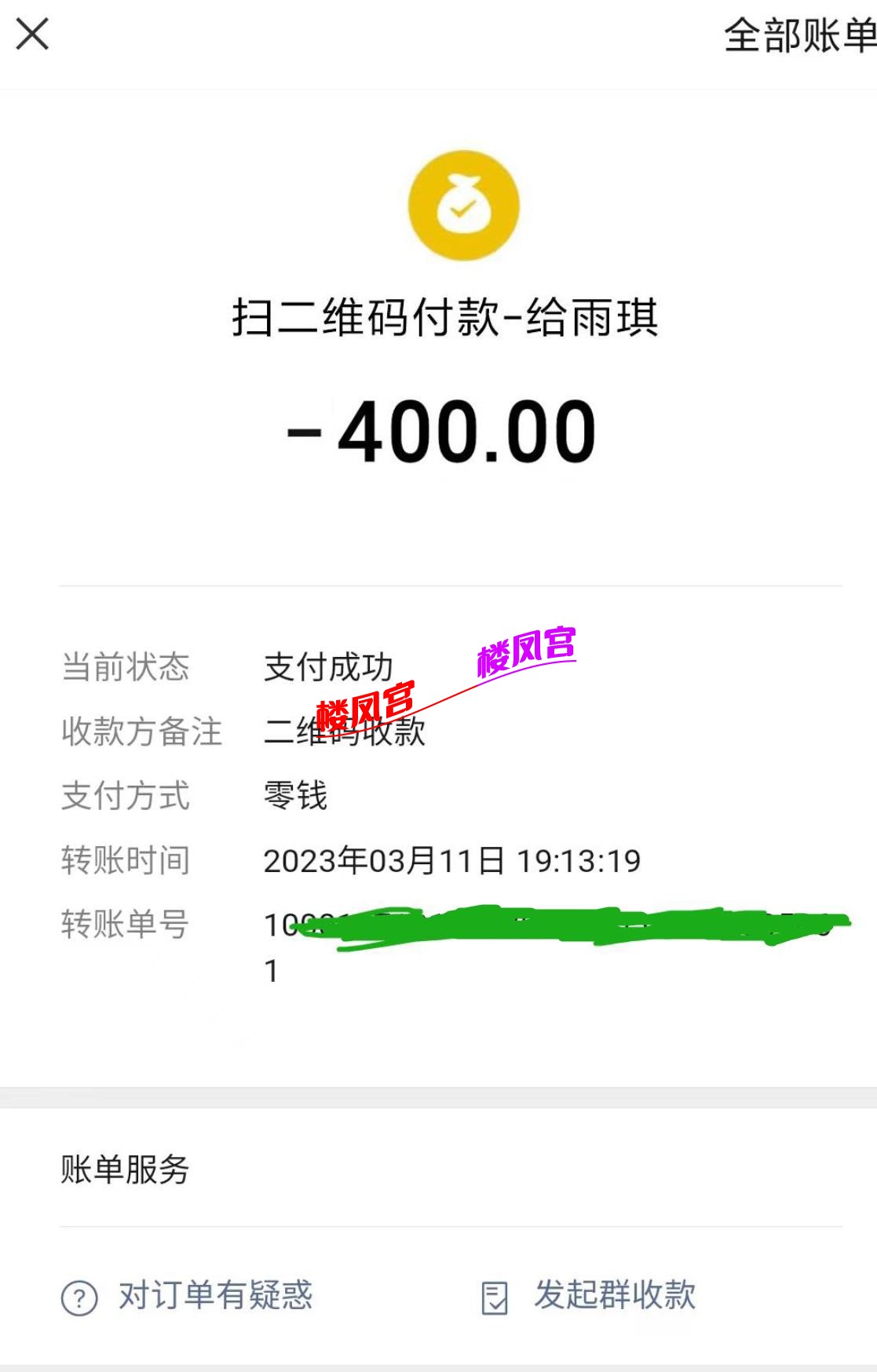This screenshot has height=1372, width=877.
Task: Tap the 当前状态 label
Action: pyautogui.click(x=125, y=668)
